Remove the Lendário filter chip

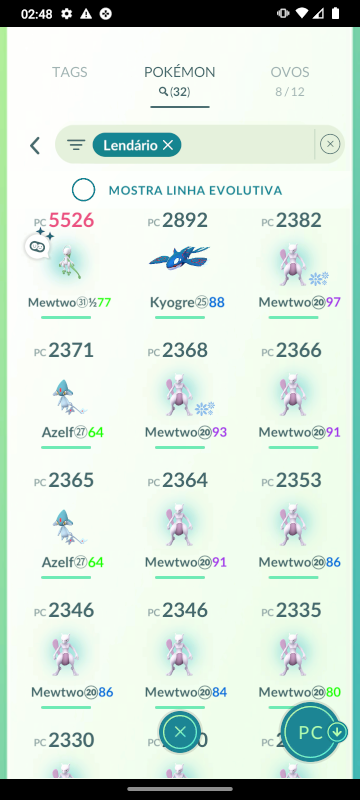pyautogui.click(x=168, y=145)
